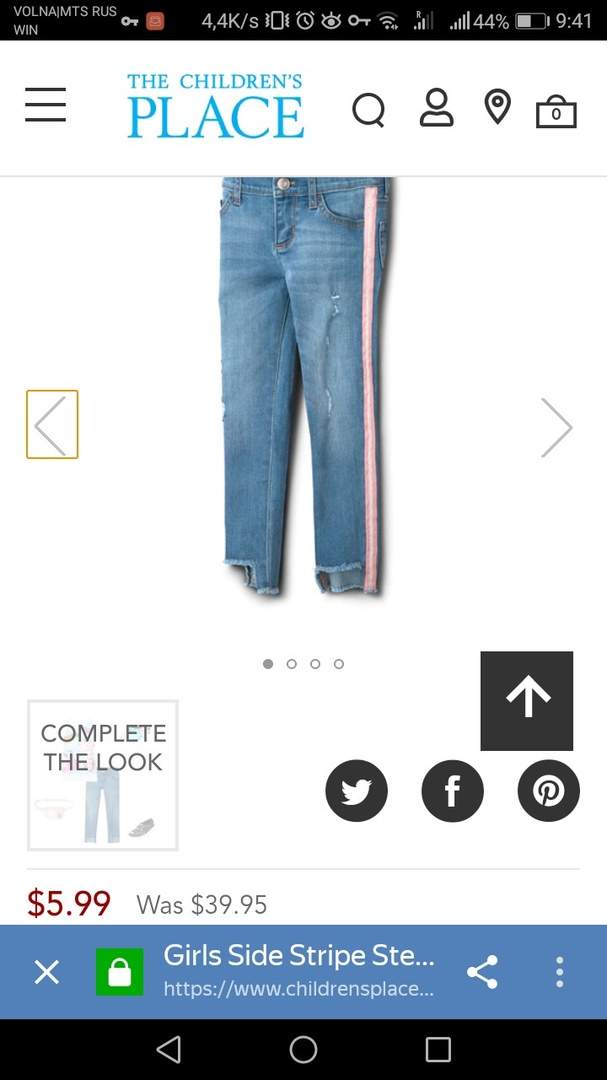The image size is (607, 1080).
Task: Tap the scroll-to-top arrow button
Action: point(527,701)
